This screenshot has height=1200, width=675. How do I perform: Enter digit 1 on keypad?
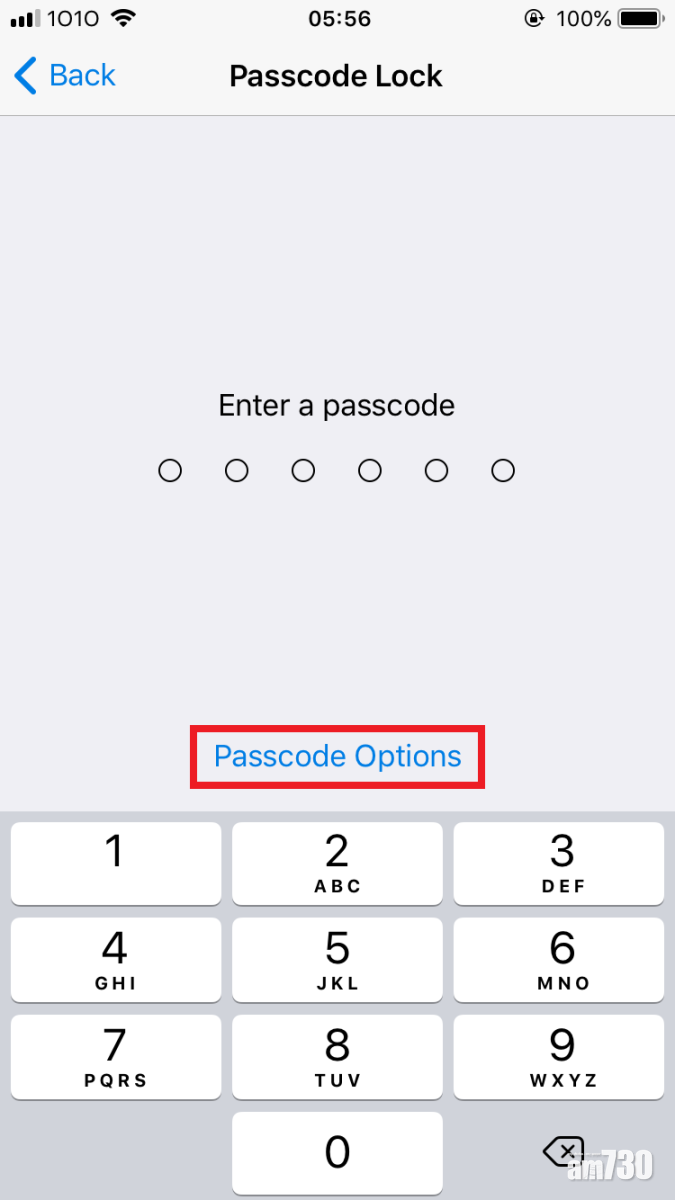click(116, 863)
